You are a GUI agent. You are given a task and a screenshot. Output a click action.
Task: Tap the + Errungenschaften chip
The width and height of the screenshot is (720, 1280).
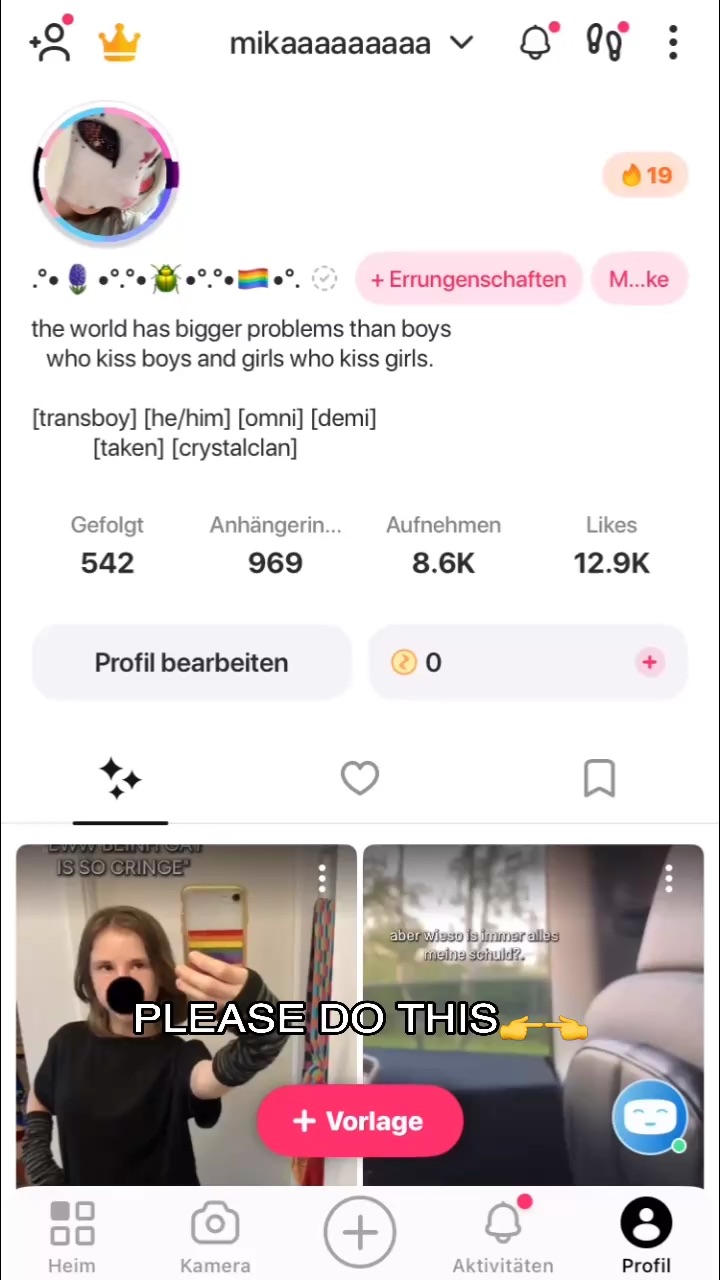coord(468,279)
